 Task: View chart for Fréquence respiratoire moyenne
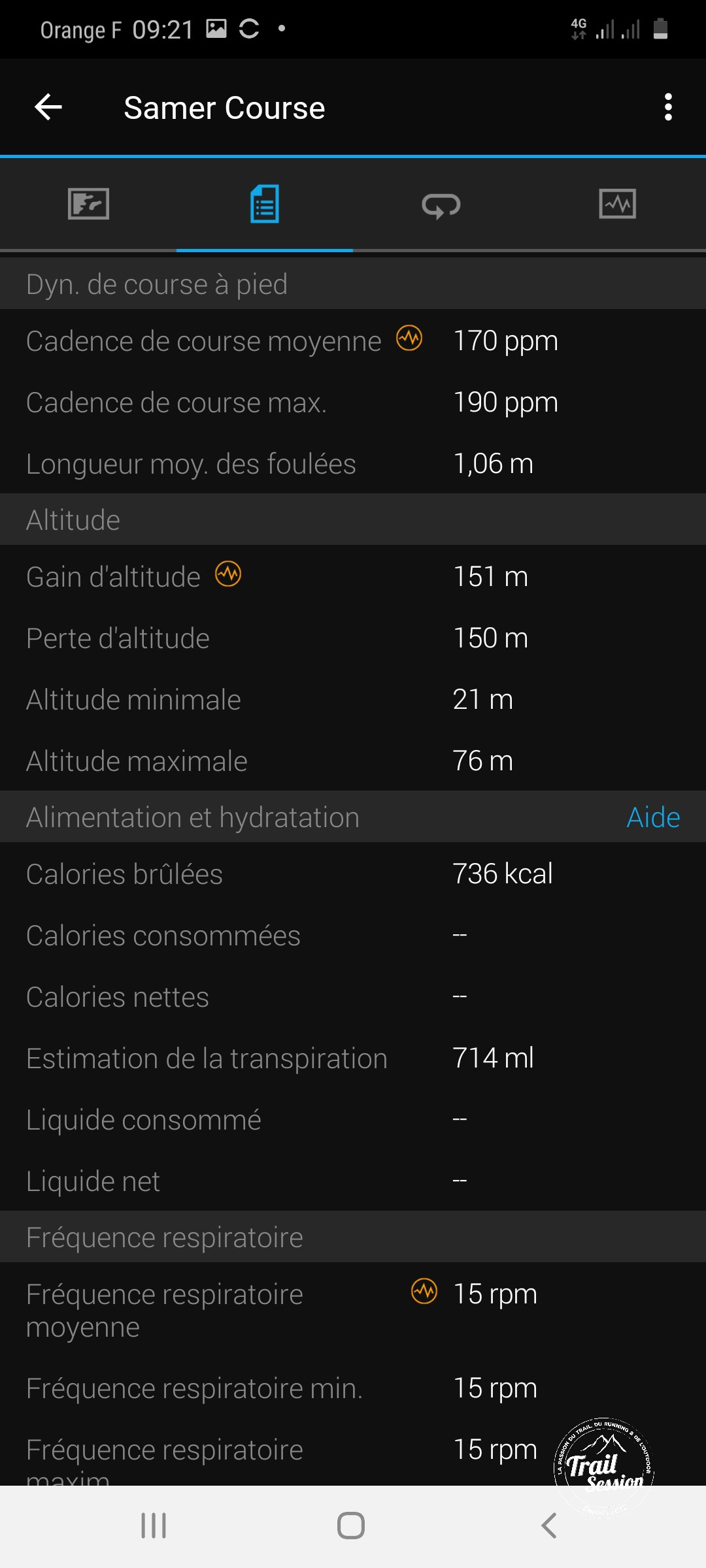(424, 1291)
